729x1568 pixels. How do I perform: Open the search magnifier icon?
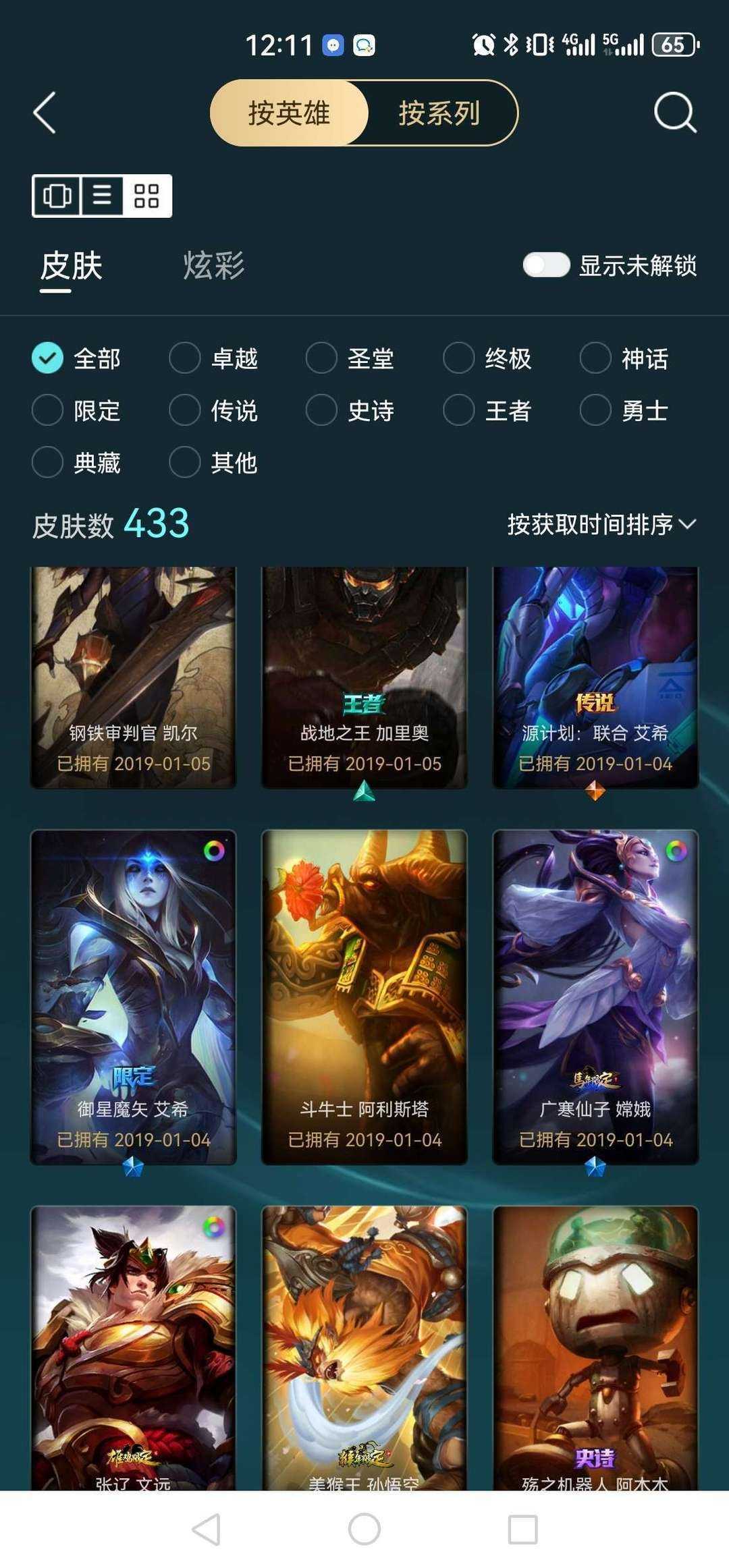click(x=674, y=113)
